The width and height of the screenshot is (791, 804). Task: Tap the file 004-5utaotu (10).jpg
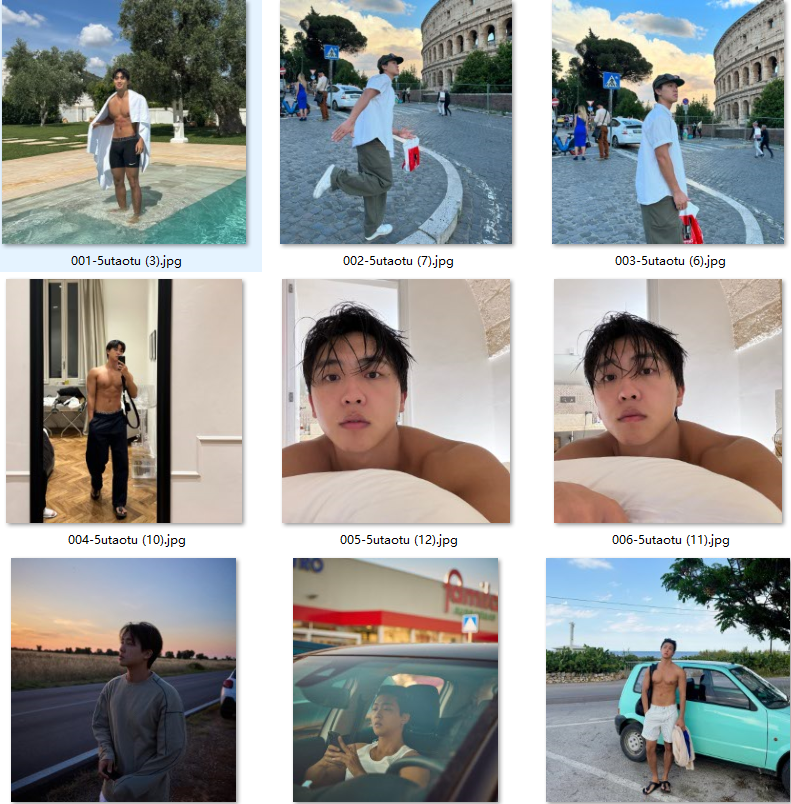coord(124,401)
